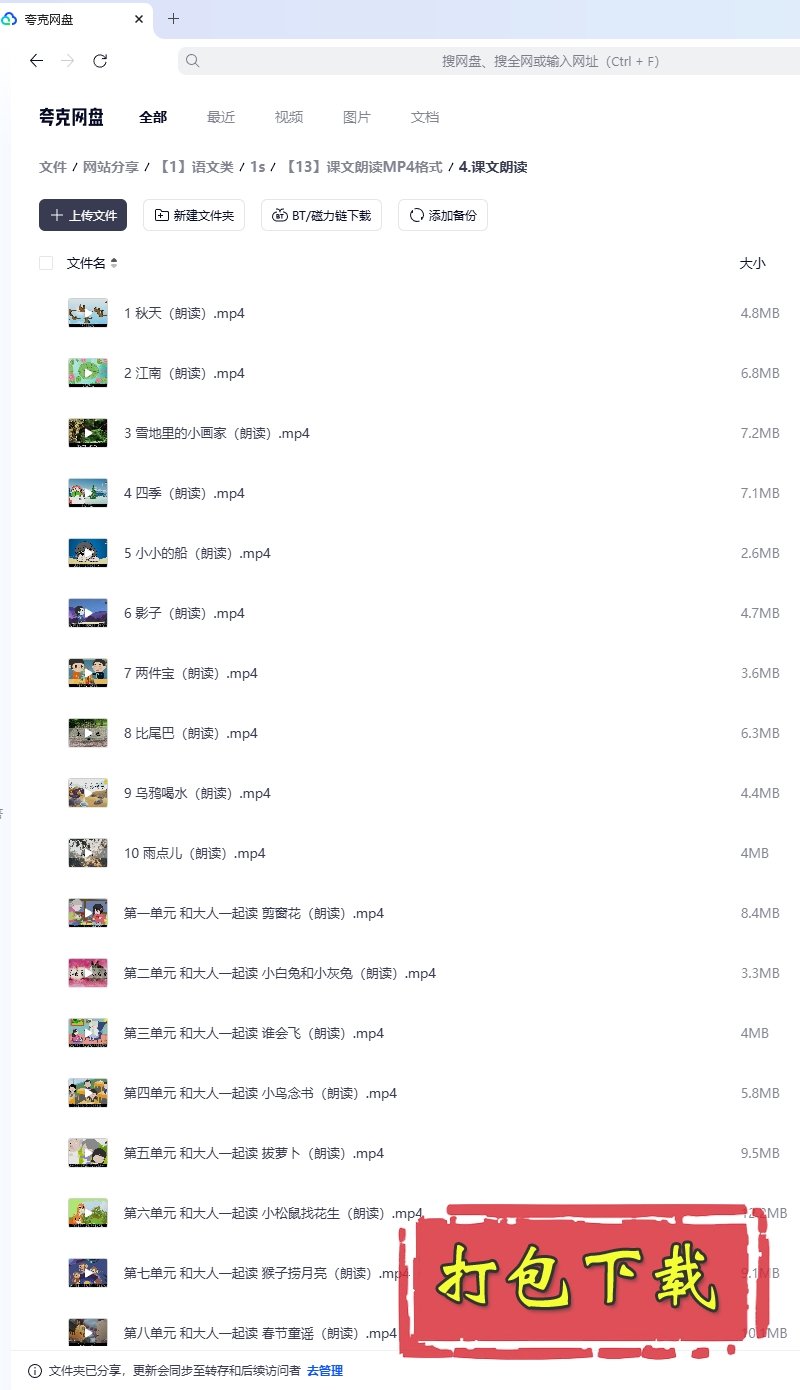Open 第一单元 和大人一起读 剪窗花（朗读）.mp4
This screenshot has height=1390, width=800.
point(253,913)
